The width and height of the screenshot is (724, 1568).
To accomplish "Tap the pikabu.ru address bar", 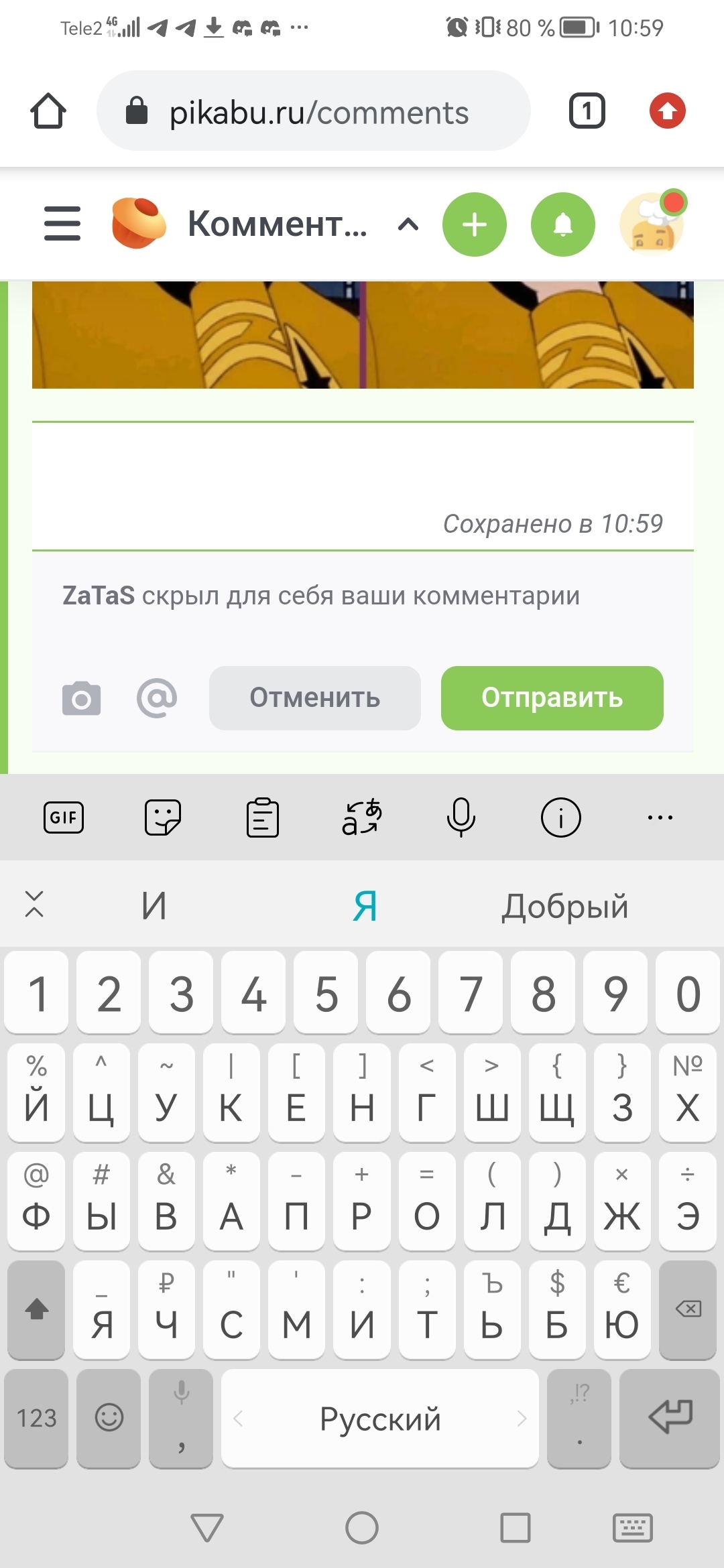I will (x=314, y=111).
